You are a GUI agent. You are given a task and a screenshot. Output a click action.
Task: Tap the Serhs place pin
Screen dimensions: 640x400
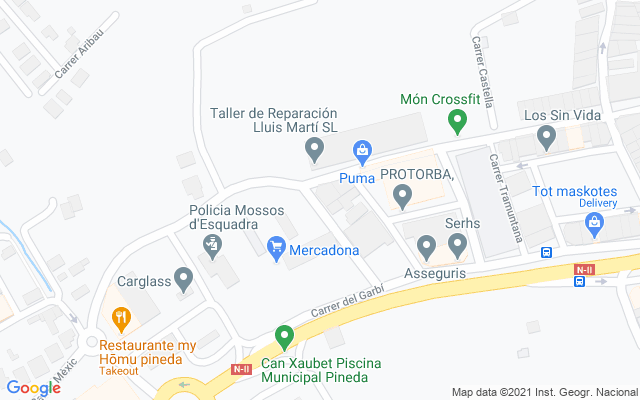[x=458, y=243]
